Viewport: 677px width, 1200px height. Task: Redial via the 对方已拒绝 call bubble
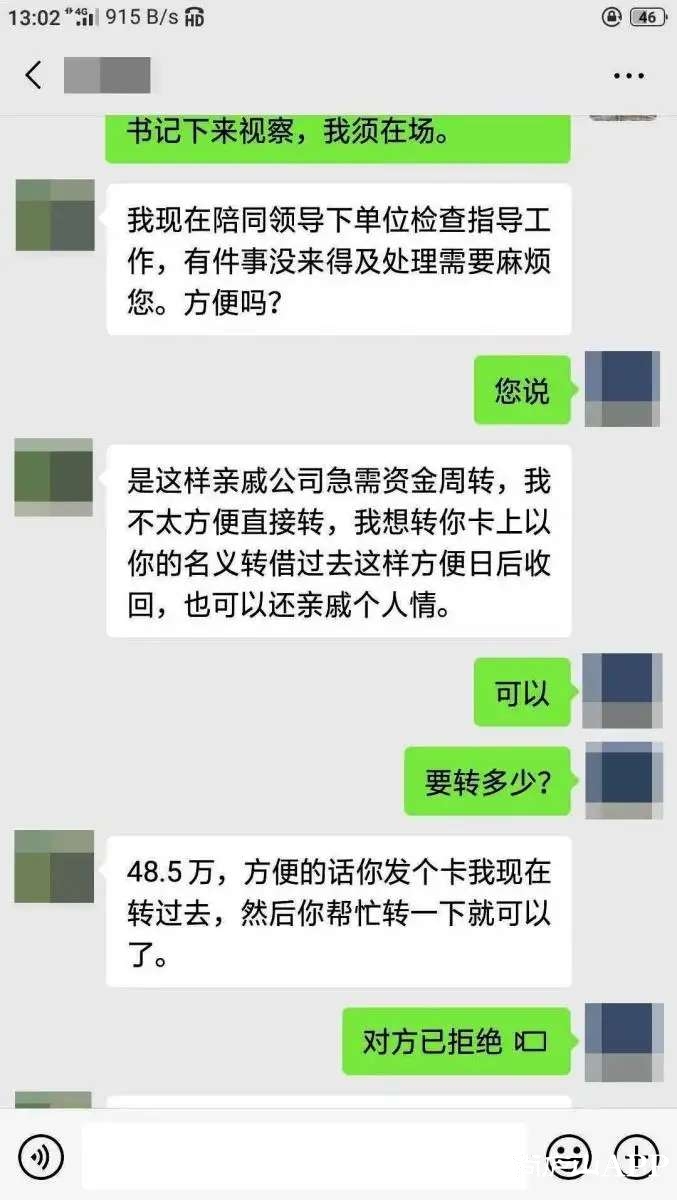tap(456, 1041)
